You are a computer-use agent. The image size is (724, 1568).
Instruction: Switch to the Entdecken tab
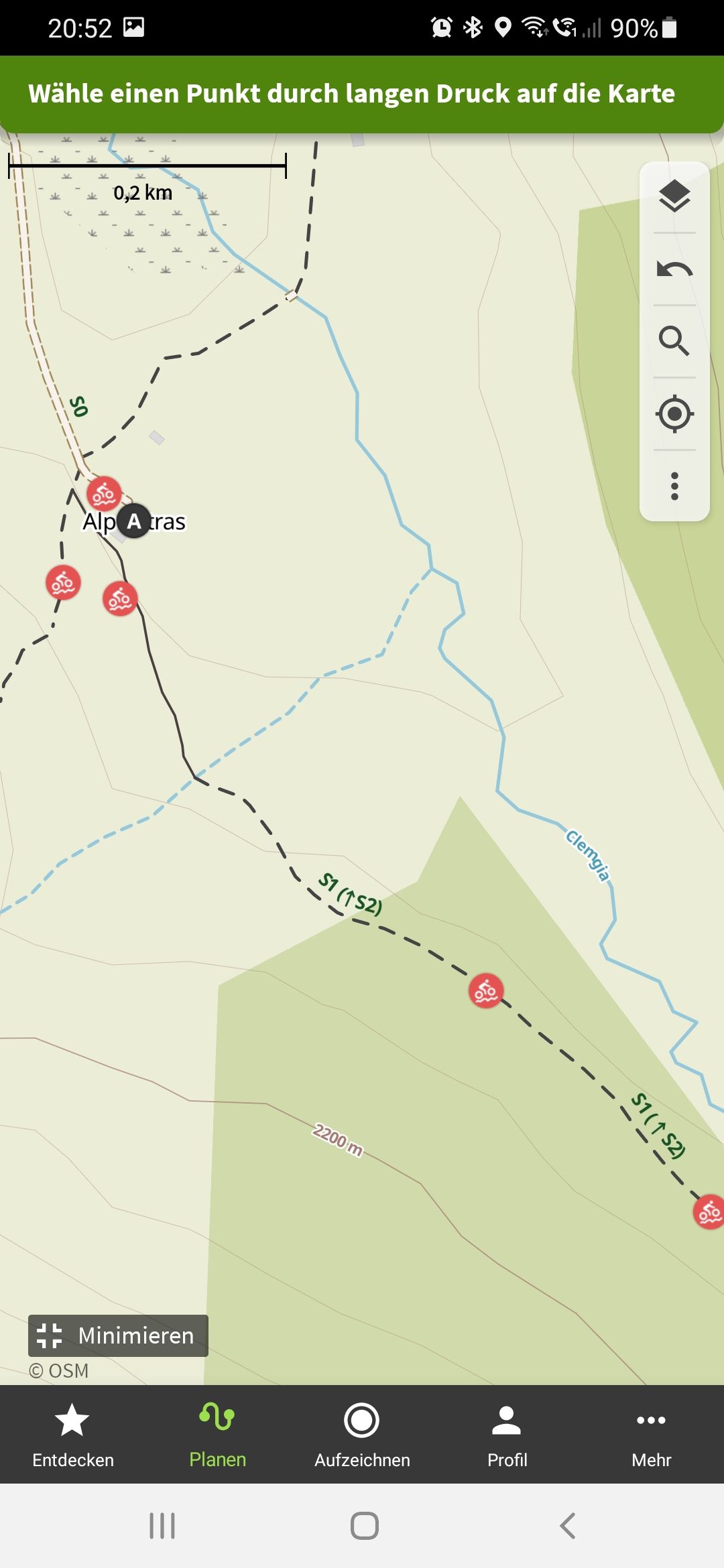click(72, 1435)
